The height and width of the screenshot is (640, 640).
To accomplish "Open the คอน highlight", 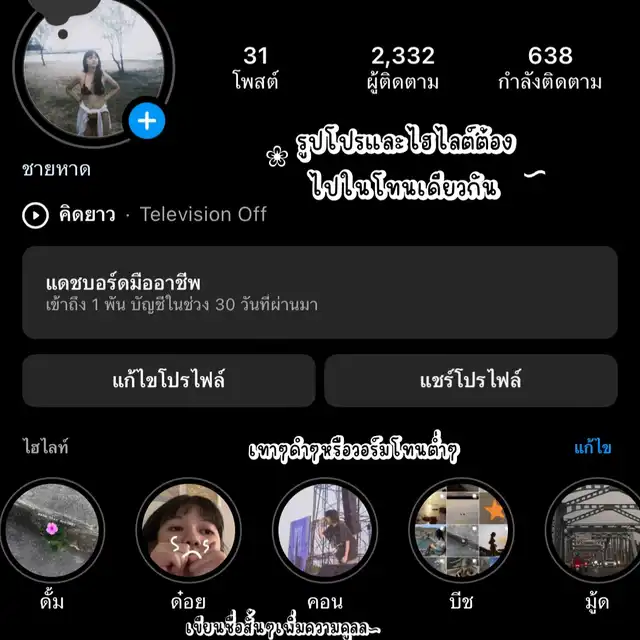I will (326, 528).
